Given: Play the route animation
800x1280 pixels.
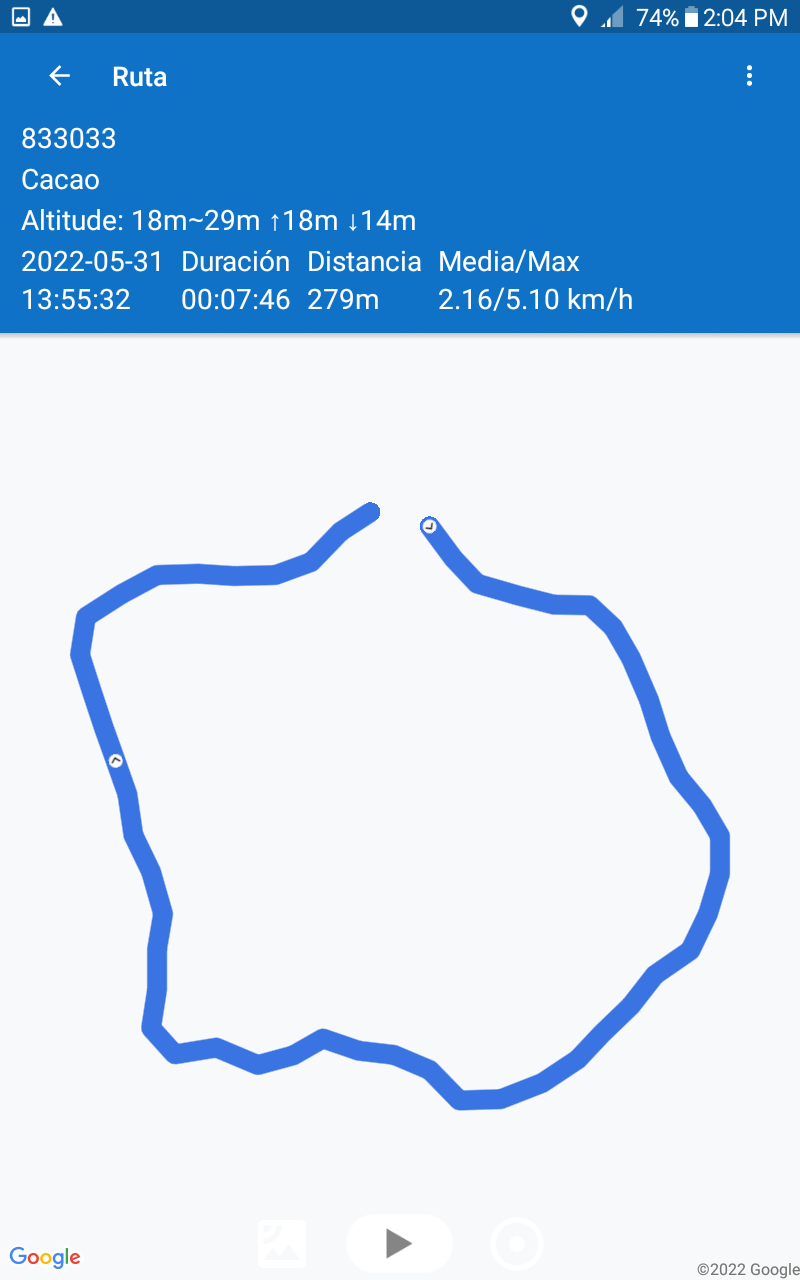Looking at the screenshot, I should tap(399, 1243).
